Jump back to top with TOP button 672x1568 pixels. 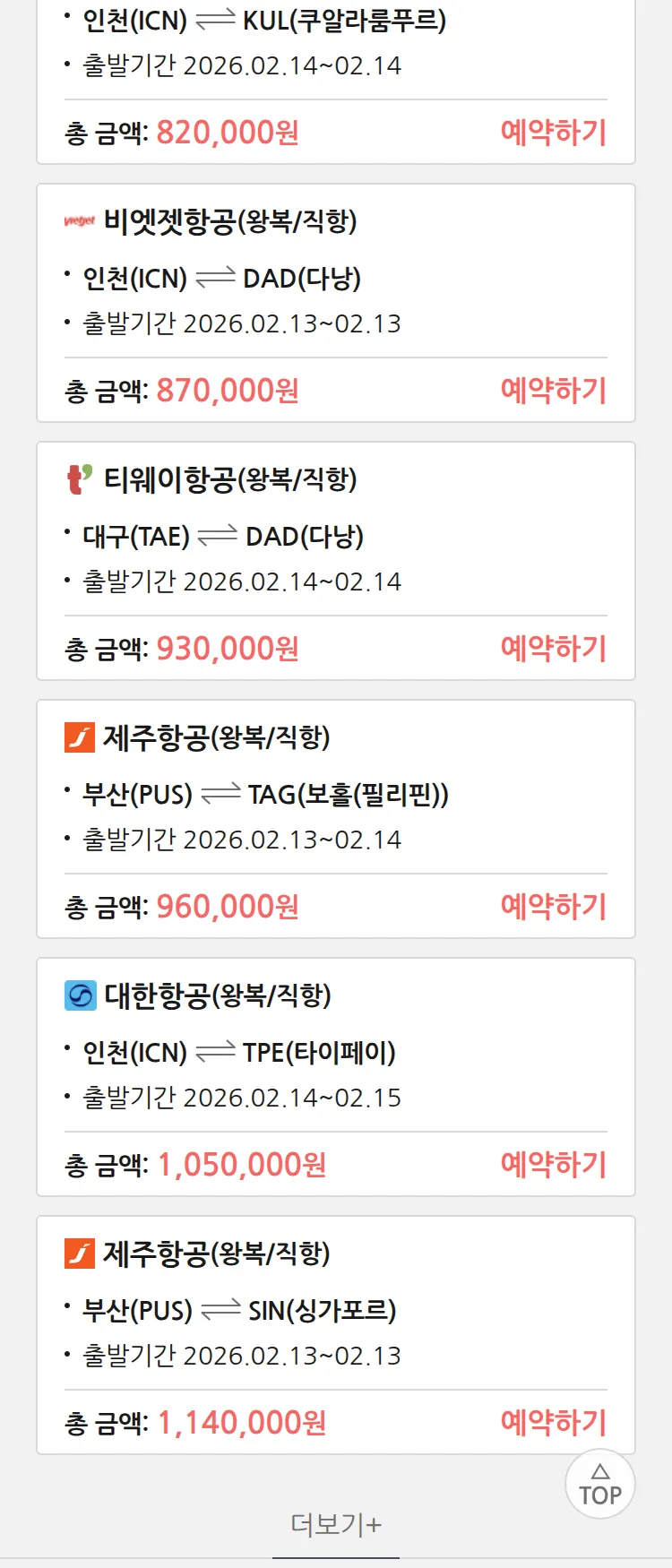(x=599, y=1484)
